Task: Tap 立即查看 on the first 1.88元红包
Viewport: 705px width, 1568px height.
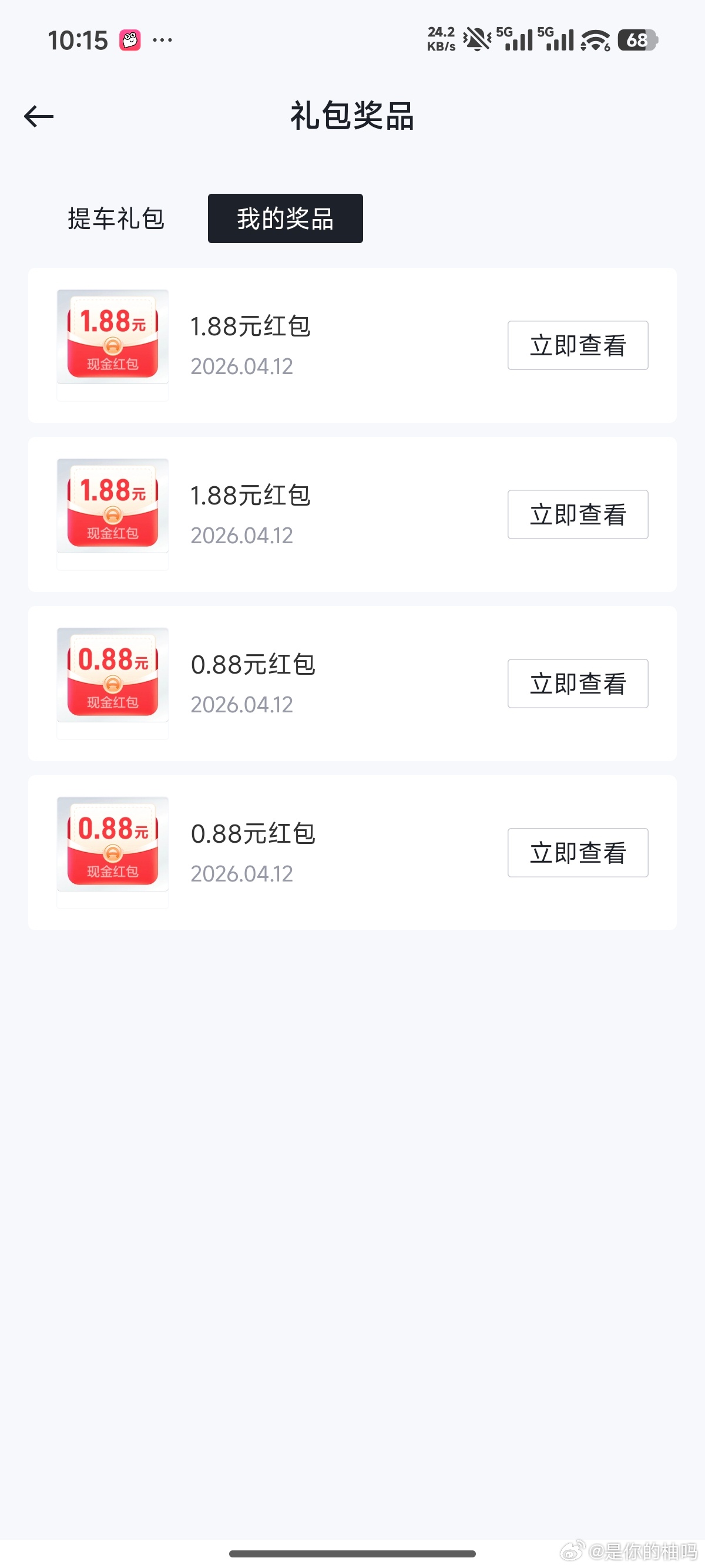Action: coord(577,345)
